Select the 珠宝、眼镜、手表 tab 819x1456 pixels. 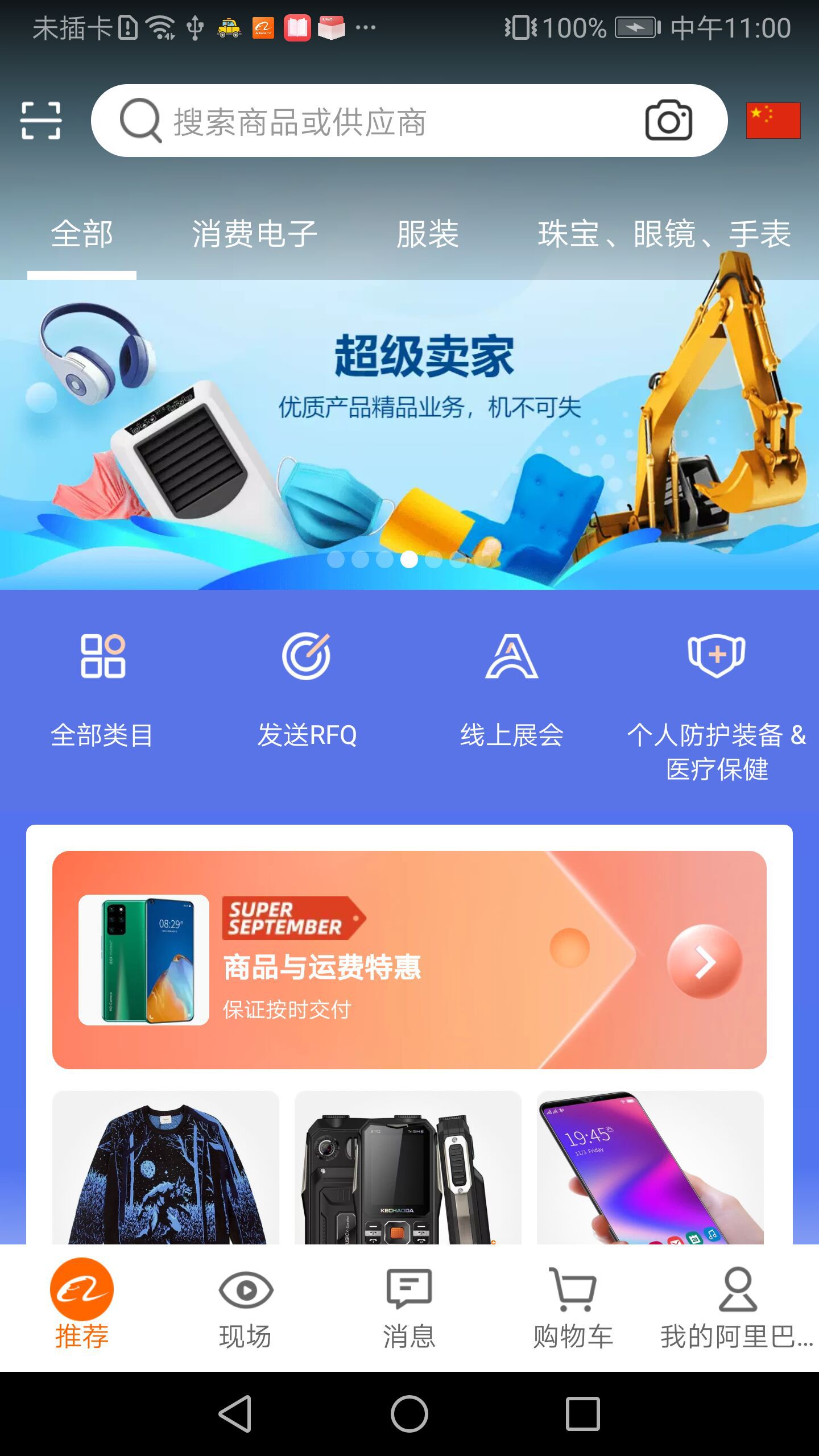click(664, 234)
